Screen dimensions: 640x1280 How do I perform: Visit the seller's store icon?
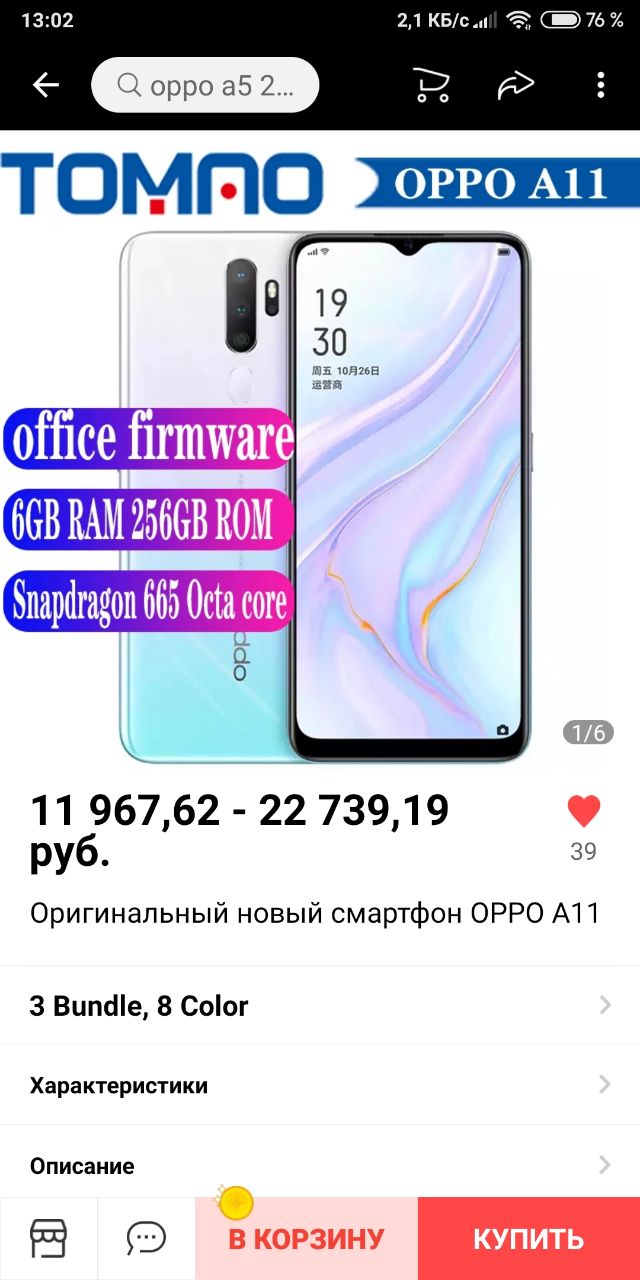pyautogui.click(x=48, y=1239)
